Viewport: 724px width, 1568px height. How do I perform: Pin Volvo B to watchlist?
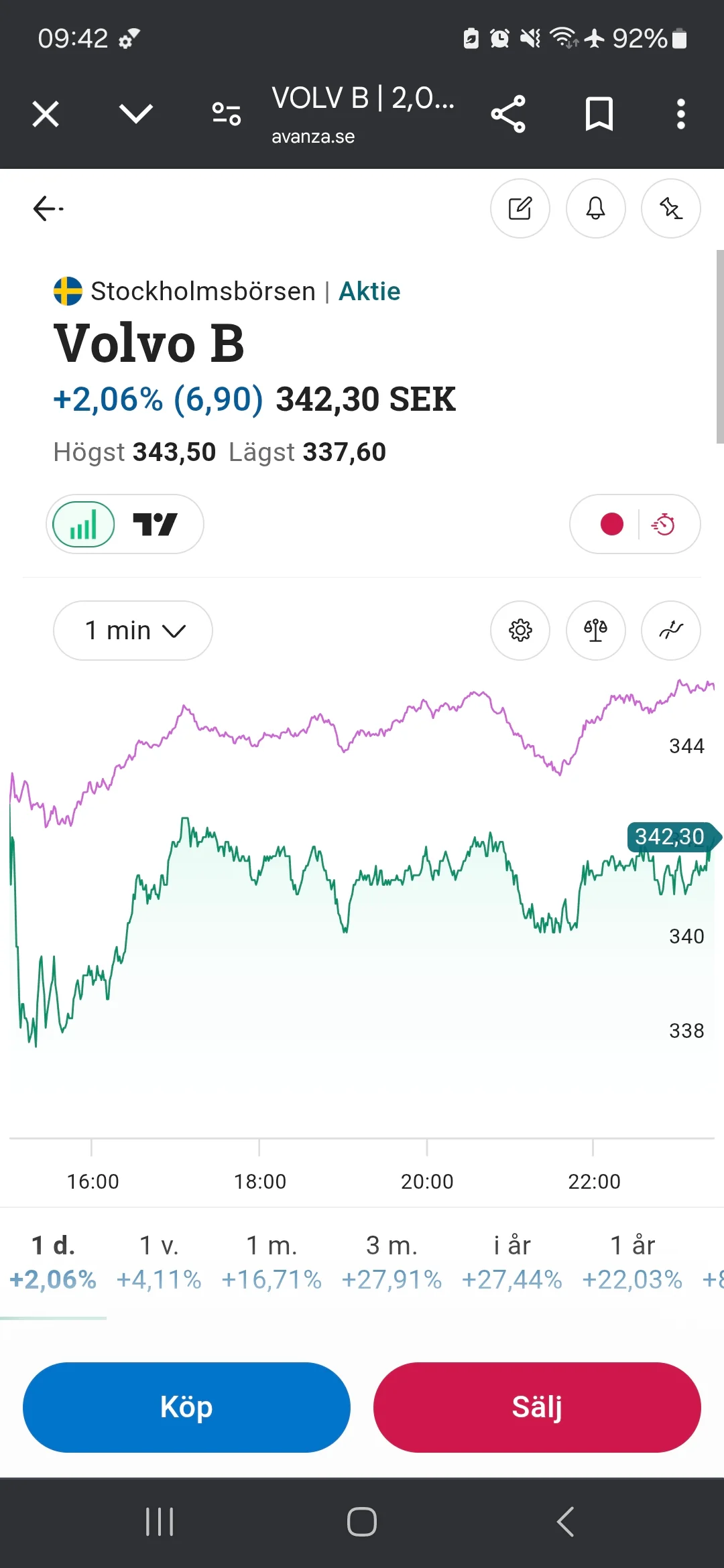click(671, 208)
